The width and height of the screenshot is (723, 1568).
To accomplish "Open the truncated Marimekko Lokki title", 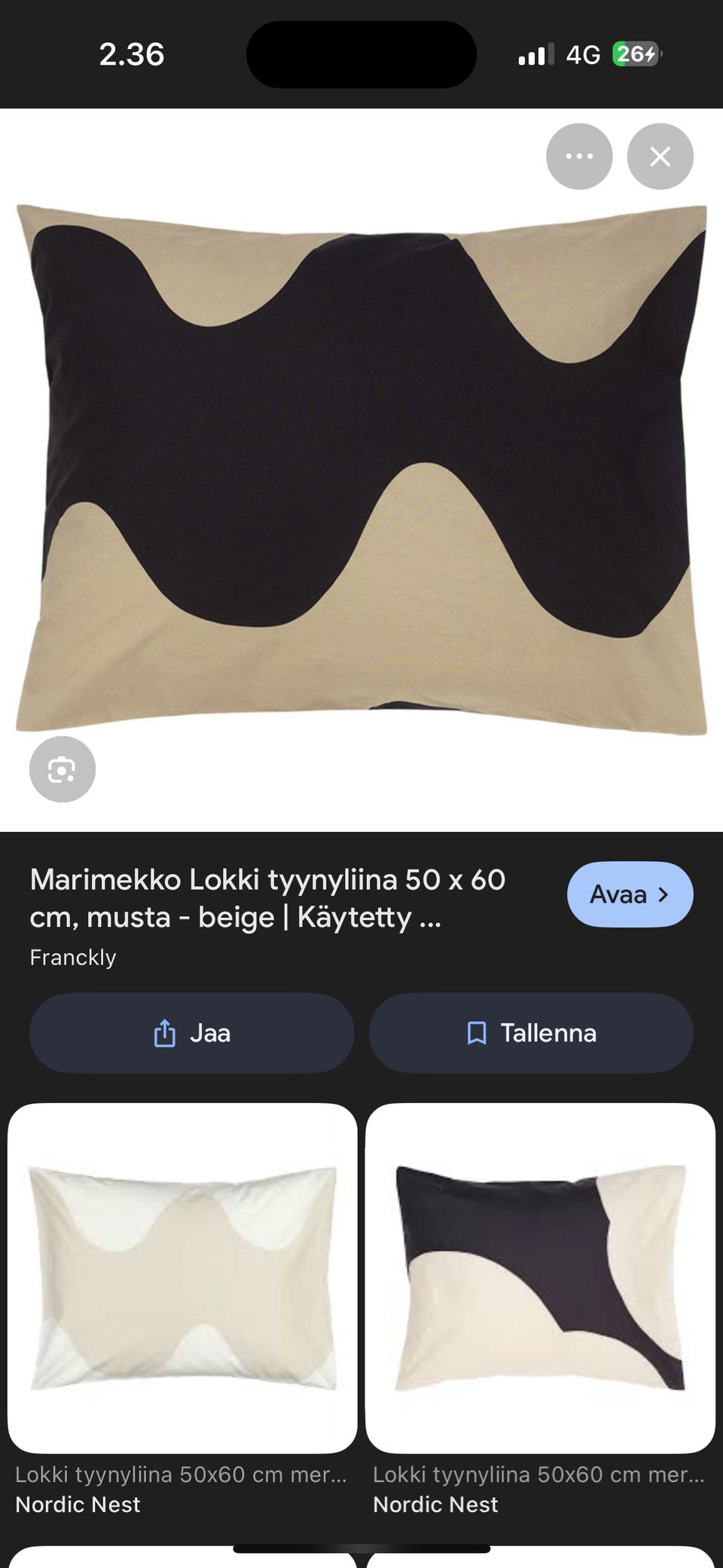I will [x=267, y=898].
